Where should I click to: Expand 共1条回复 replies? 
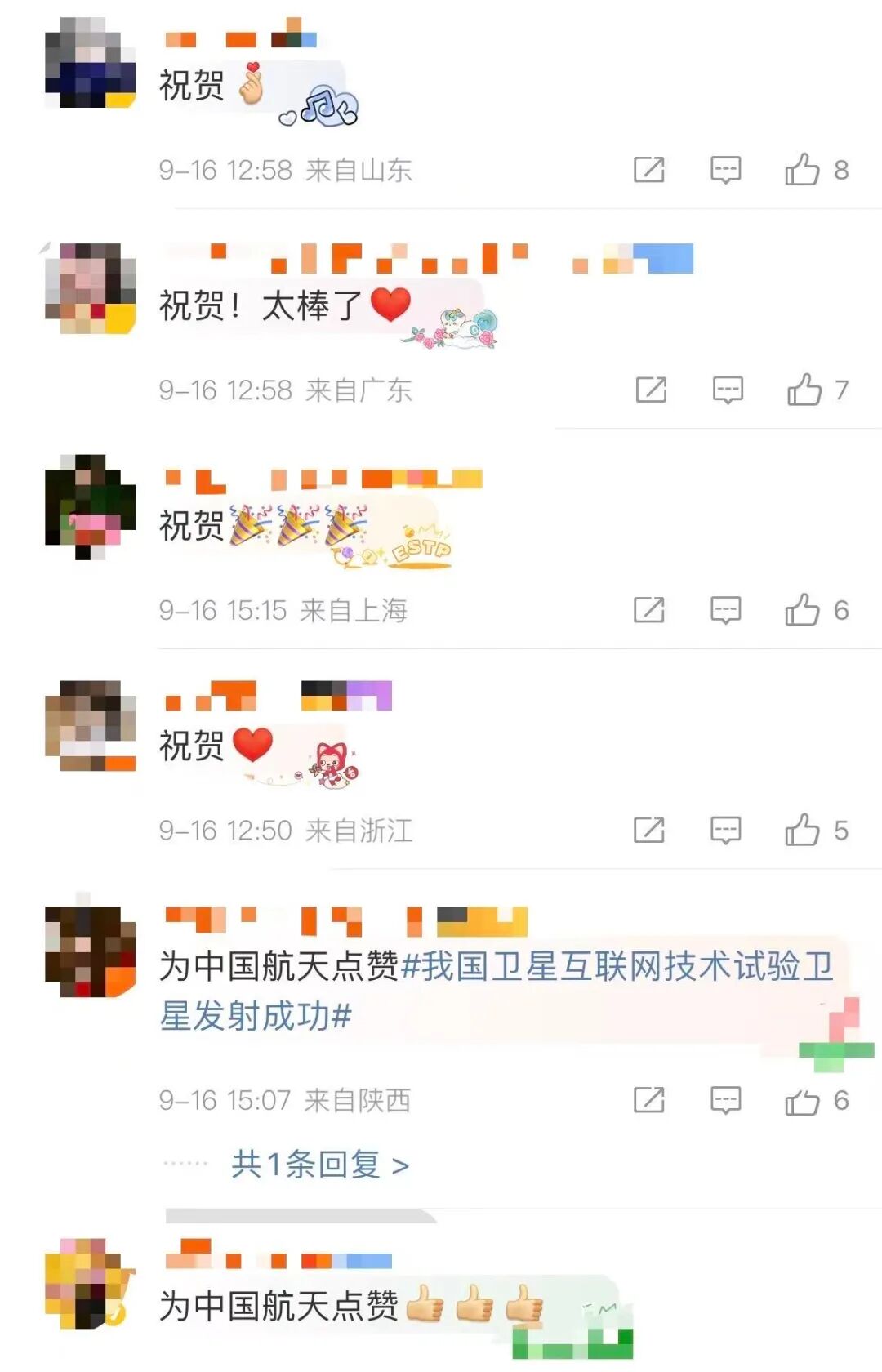319,1165
